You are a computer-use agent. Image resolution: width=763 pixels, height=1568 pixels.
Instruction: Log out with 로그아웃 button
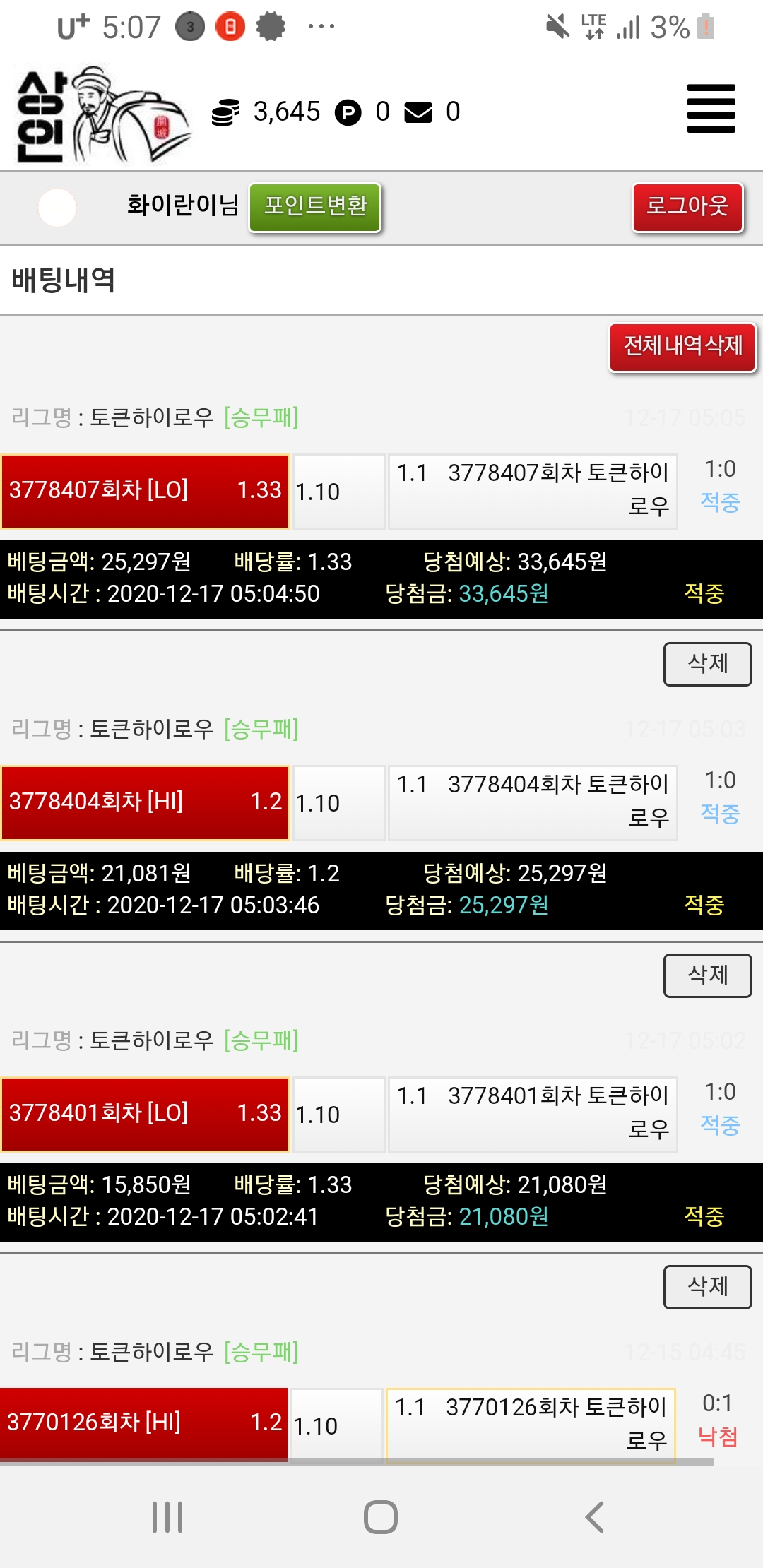tap(687, 207)
